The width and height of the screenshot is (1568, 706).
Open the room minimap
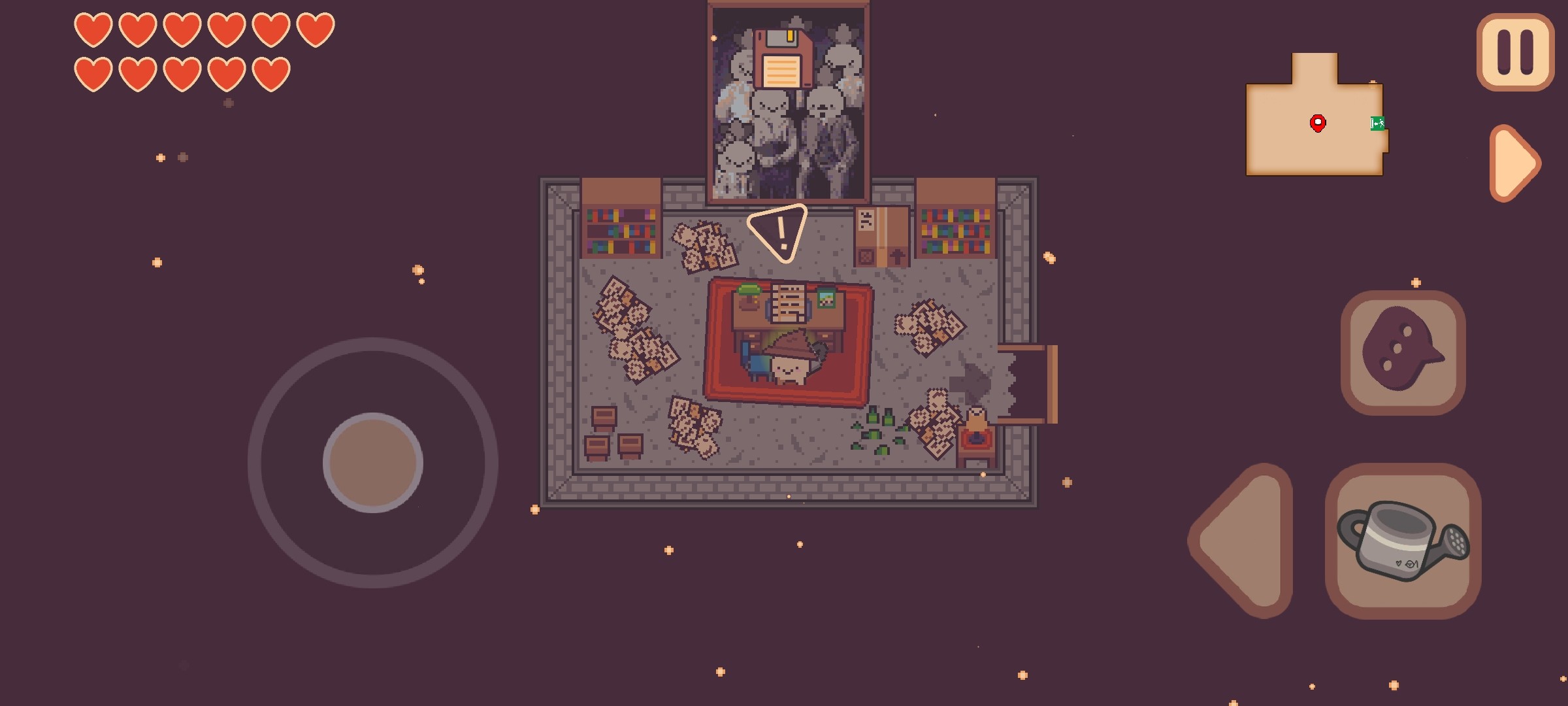pos(1315,121)
